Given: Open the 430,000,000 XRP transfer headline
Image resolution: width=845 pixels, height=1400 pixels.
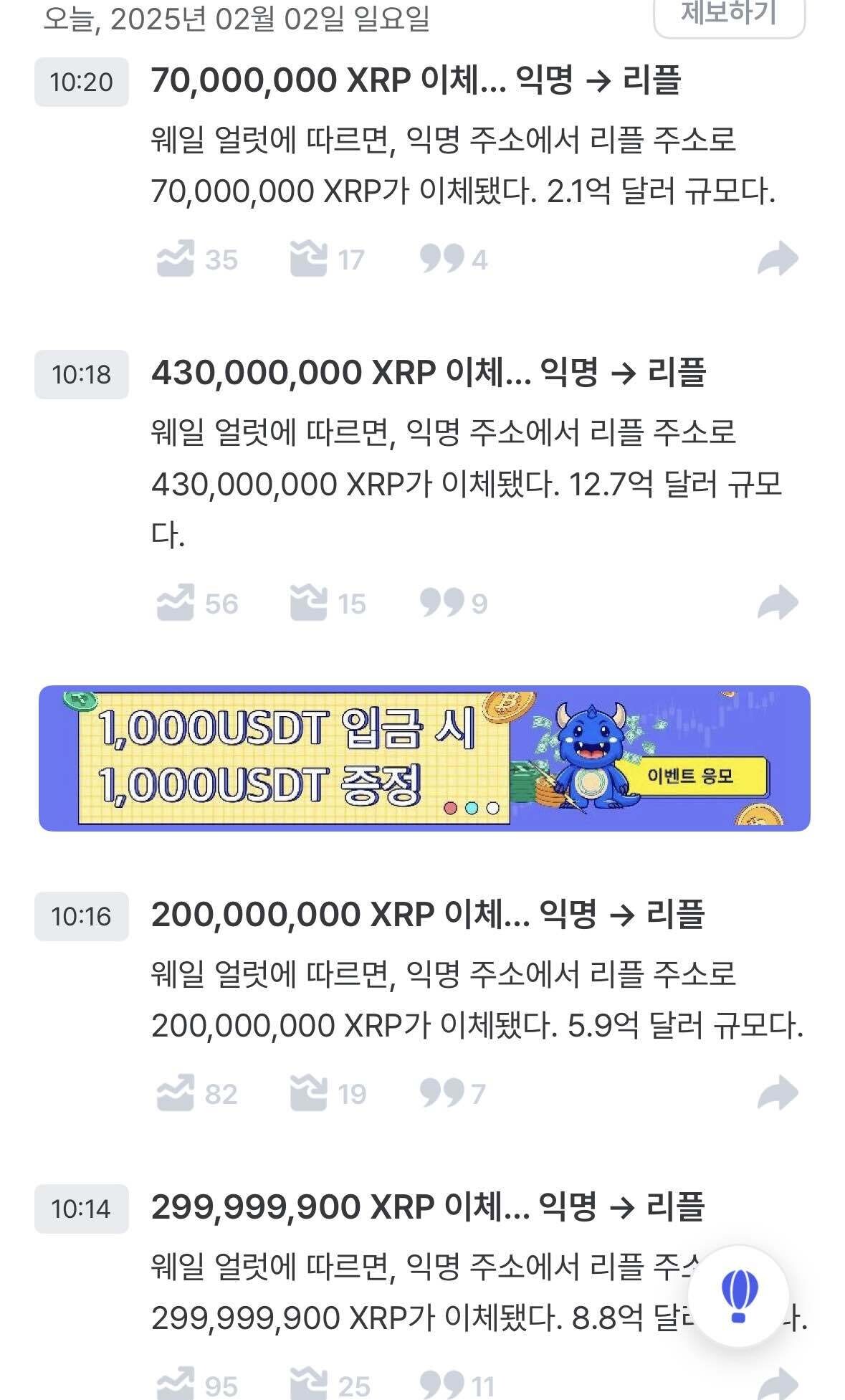Looking at the screenshot, I should [430, 373].
